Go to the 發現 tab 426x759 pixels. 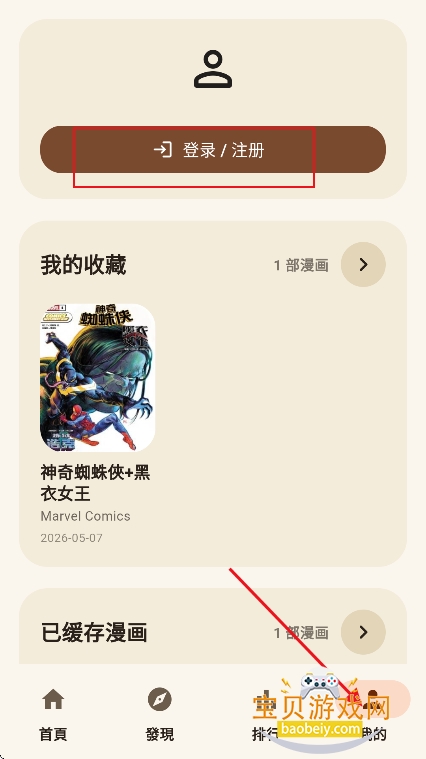pos(160,714)
